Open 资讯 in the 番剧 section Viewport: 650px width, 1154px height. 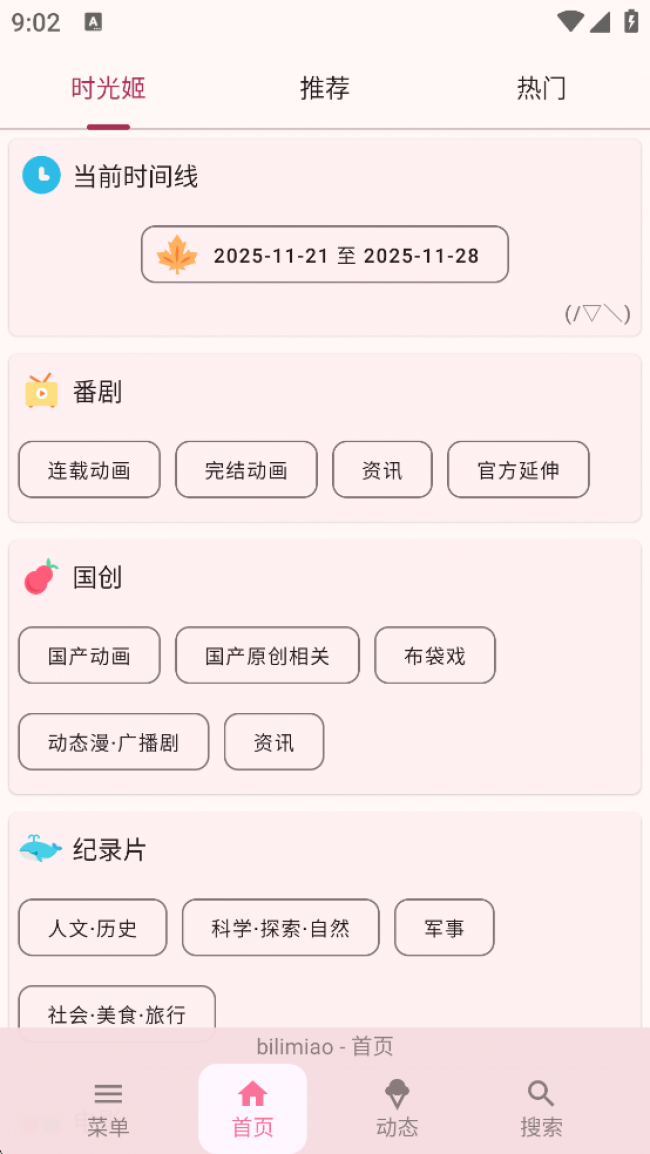pyautogui.click(x=382, y=470)
